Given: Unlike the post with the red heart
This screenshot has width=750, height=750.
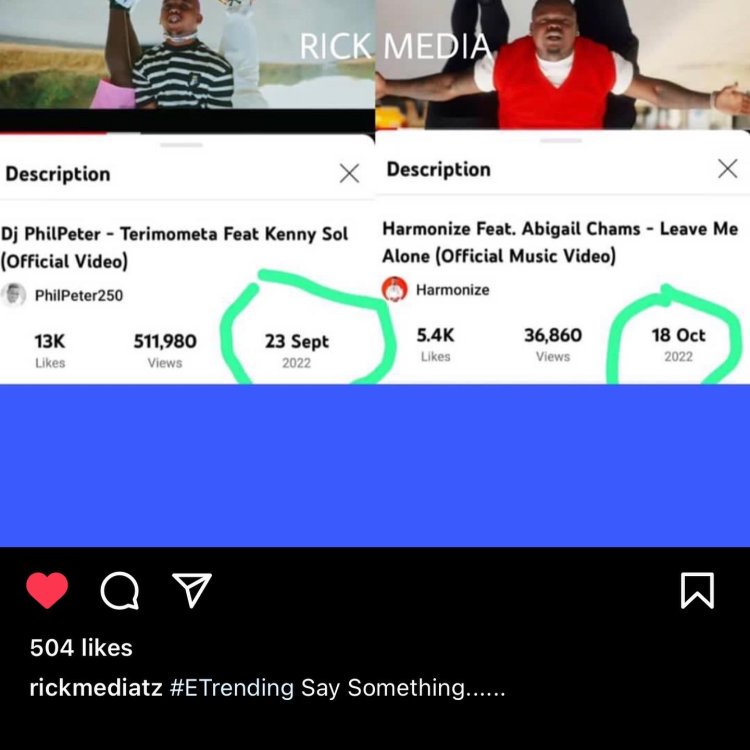Looking at the screenshot, I should click(47, 591).
